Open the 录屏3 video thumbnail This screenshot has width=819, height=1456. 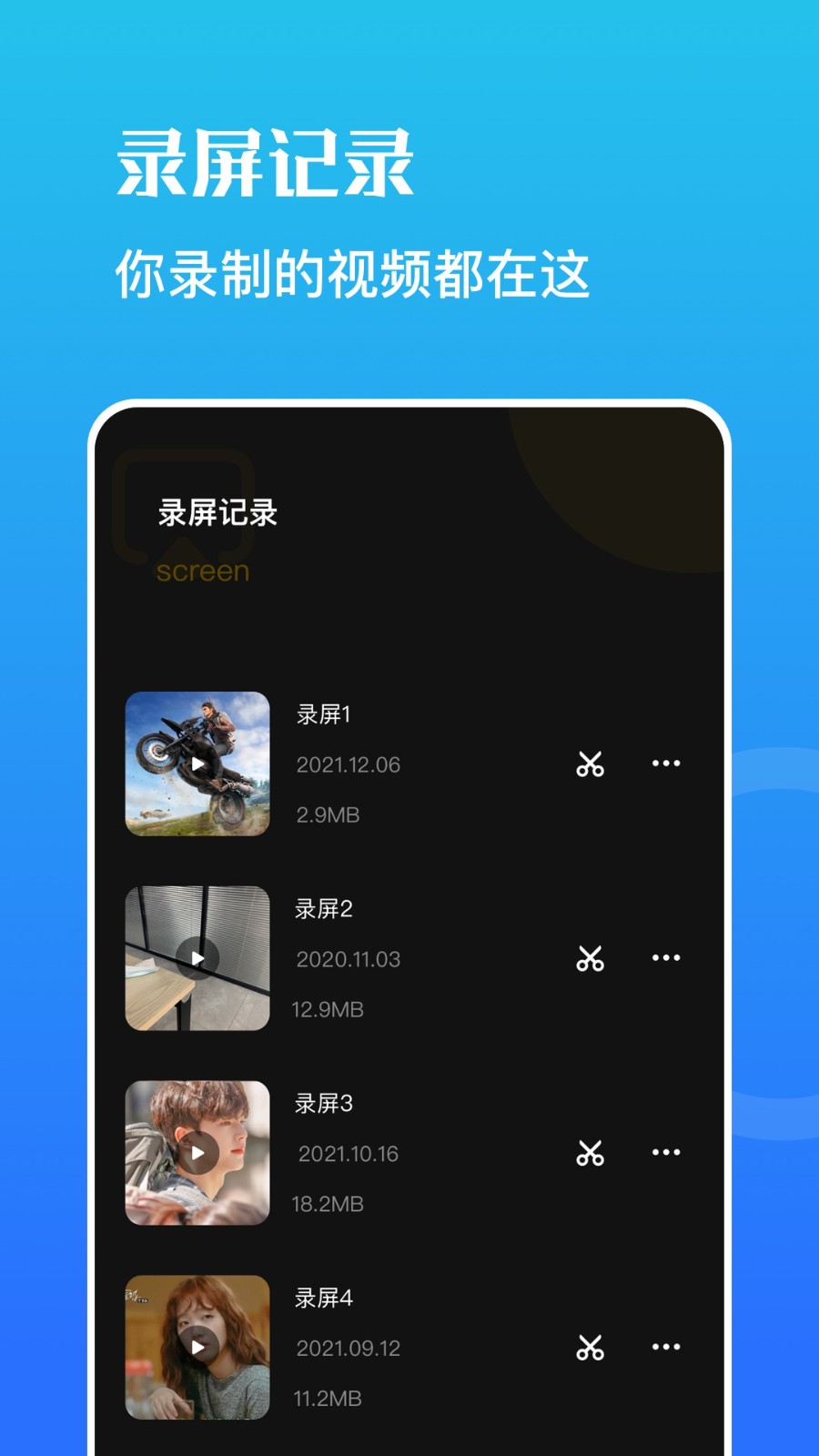197,1153
